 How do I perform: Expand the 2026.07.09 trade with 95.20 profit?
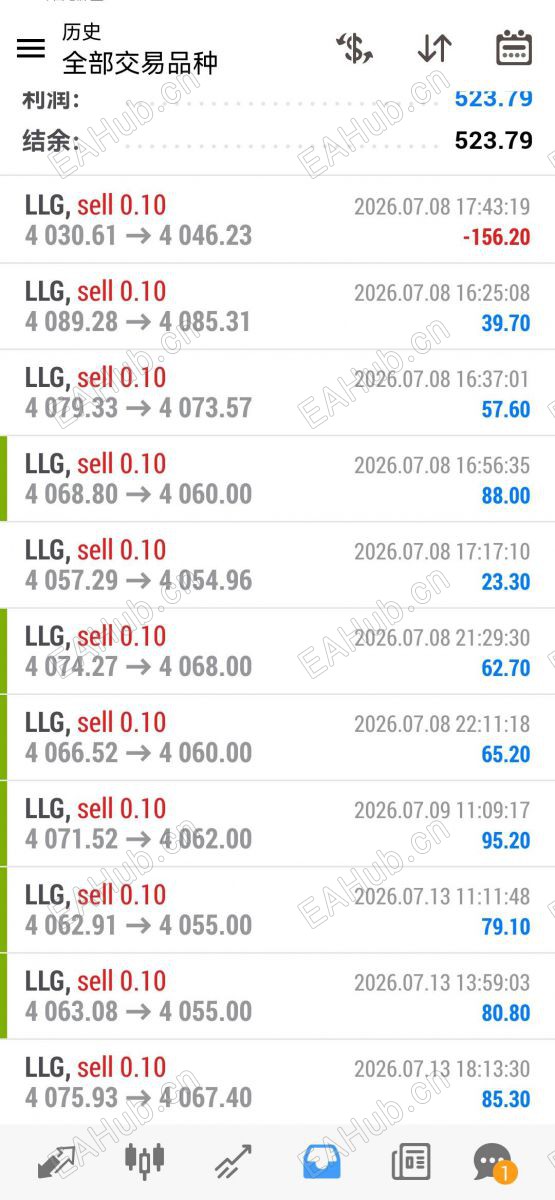pyautogui.click(x=277, y=823)
